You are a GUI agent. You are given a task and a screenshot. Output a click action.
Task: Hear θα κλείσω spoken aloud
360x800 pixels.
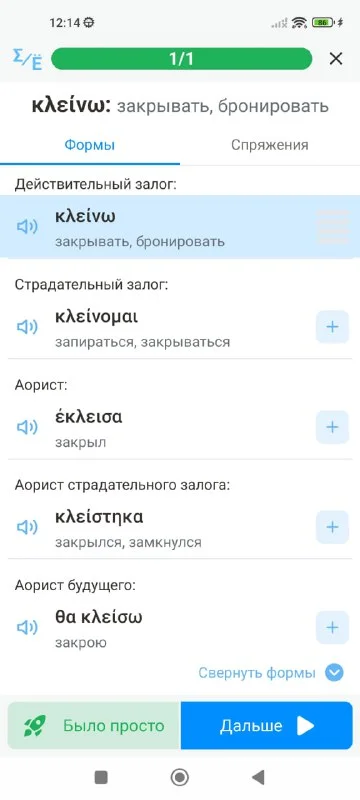[x=27, y=628]
